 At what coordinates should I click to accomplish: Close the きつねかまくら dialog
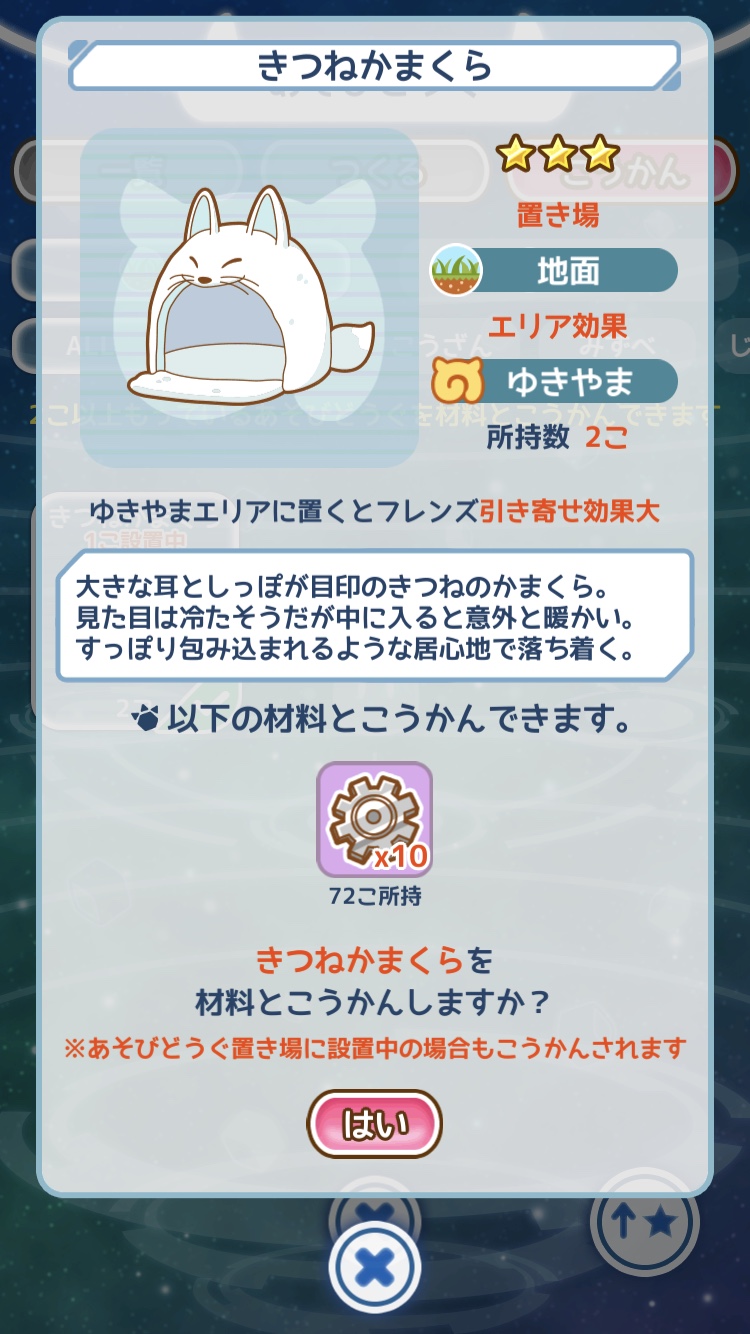(x=374, y=1268)
